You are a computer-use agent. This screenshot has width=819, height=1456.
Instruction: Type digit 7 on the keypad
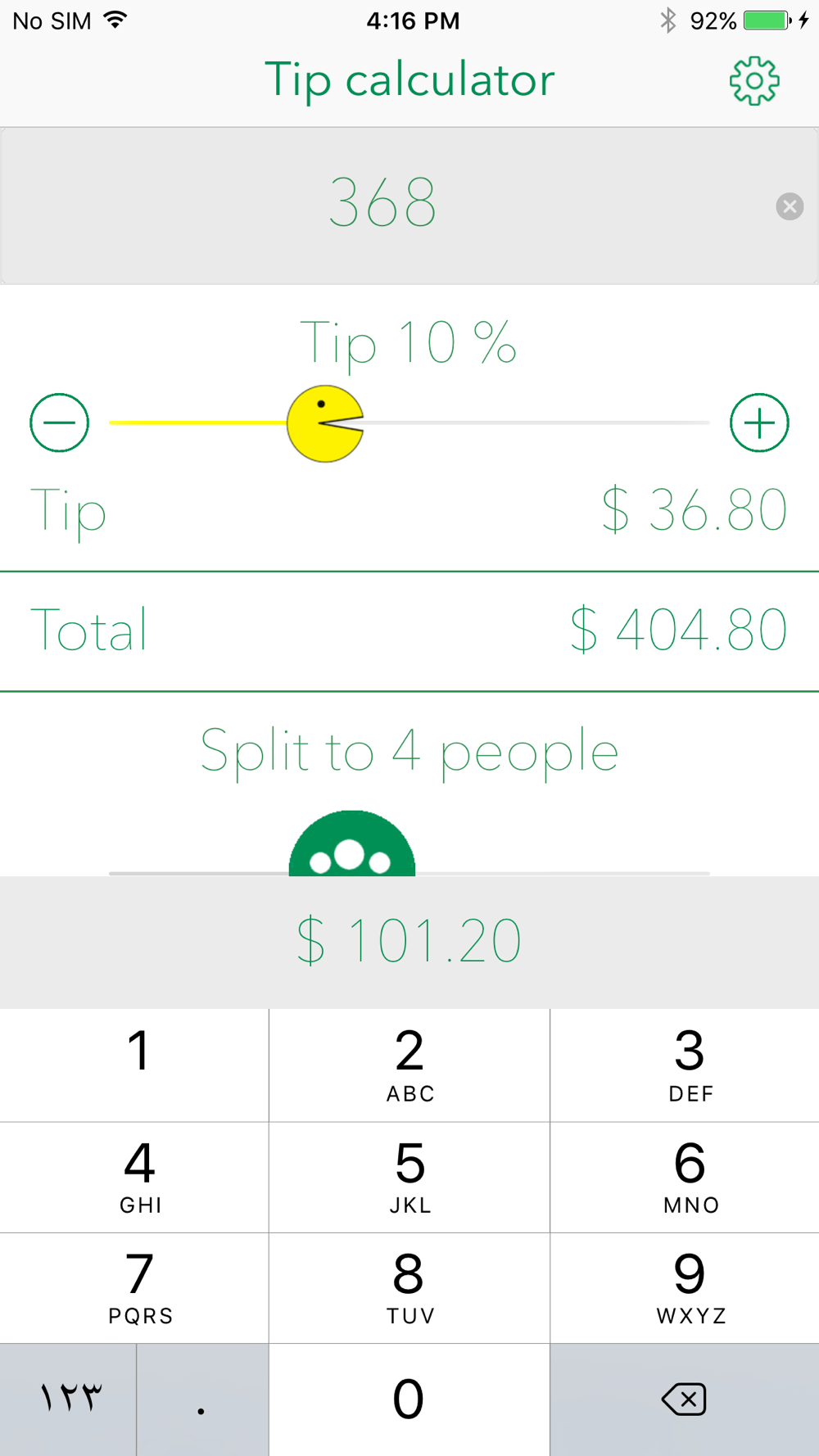134,1288
